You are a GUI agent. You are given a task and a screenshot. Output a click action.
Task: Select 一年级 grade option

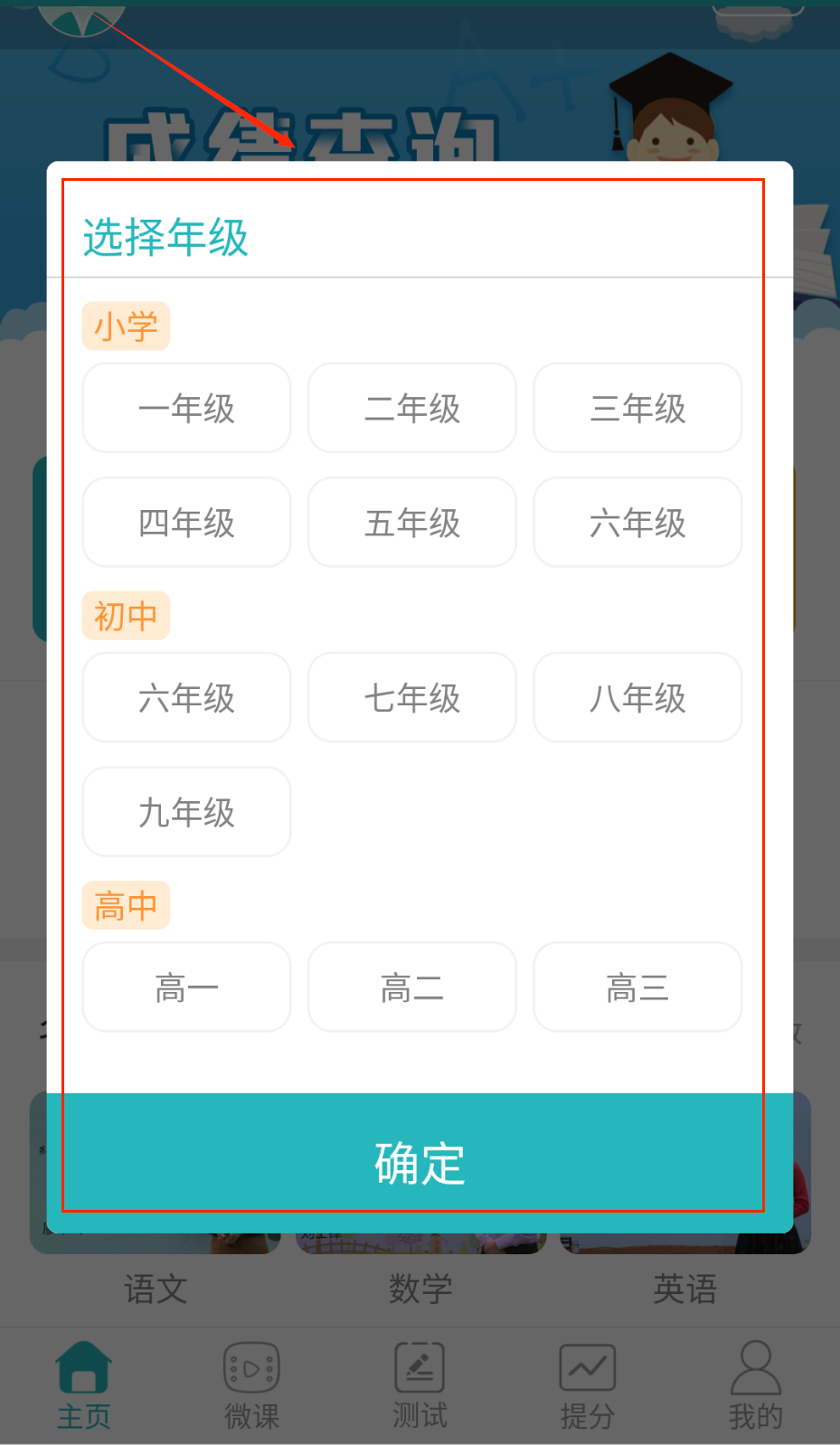[186, 408]
